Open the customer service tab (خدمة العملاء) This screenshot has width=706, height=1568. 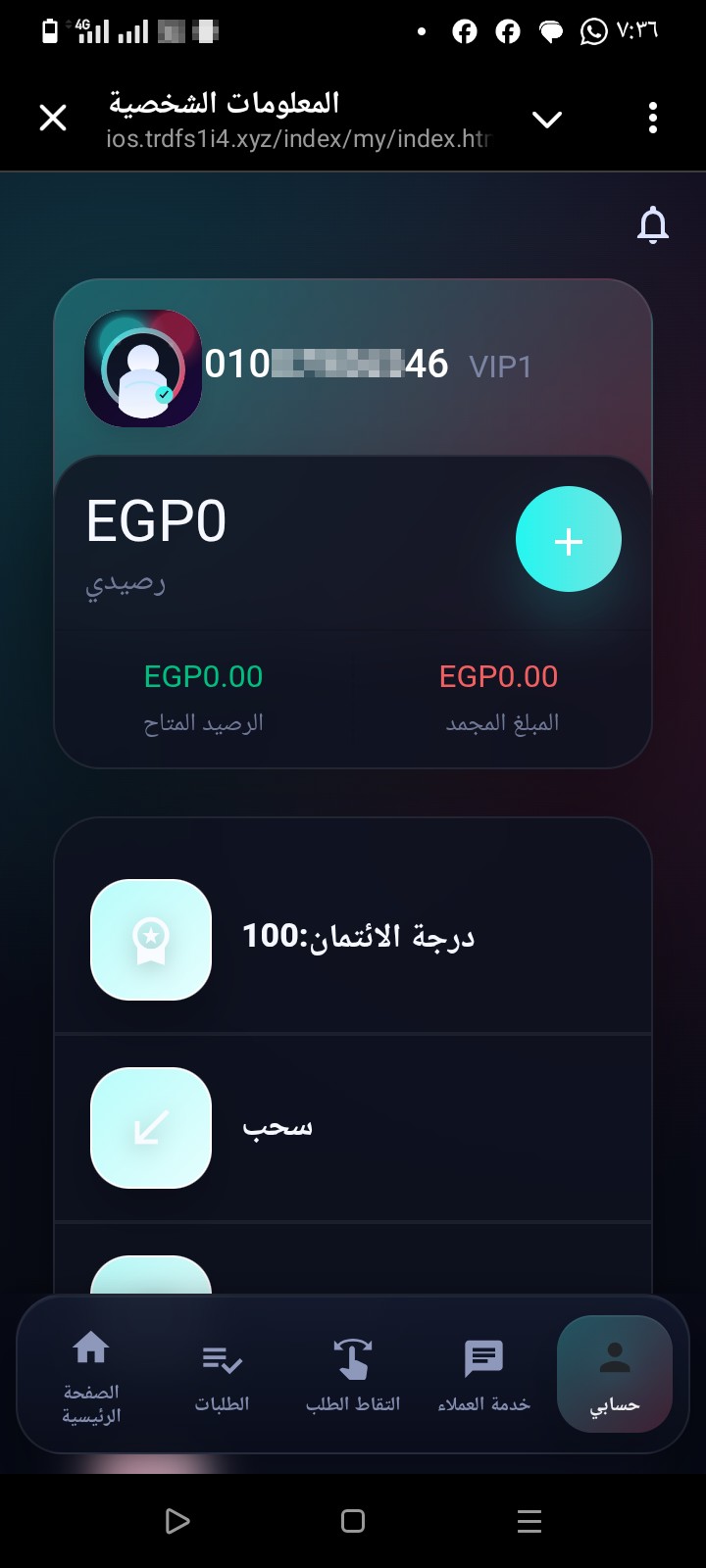tap(483, 1376)
